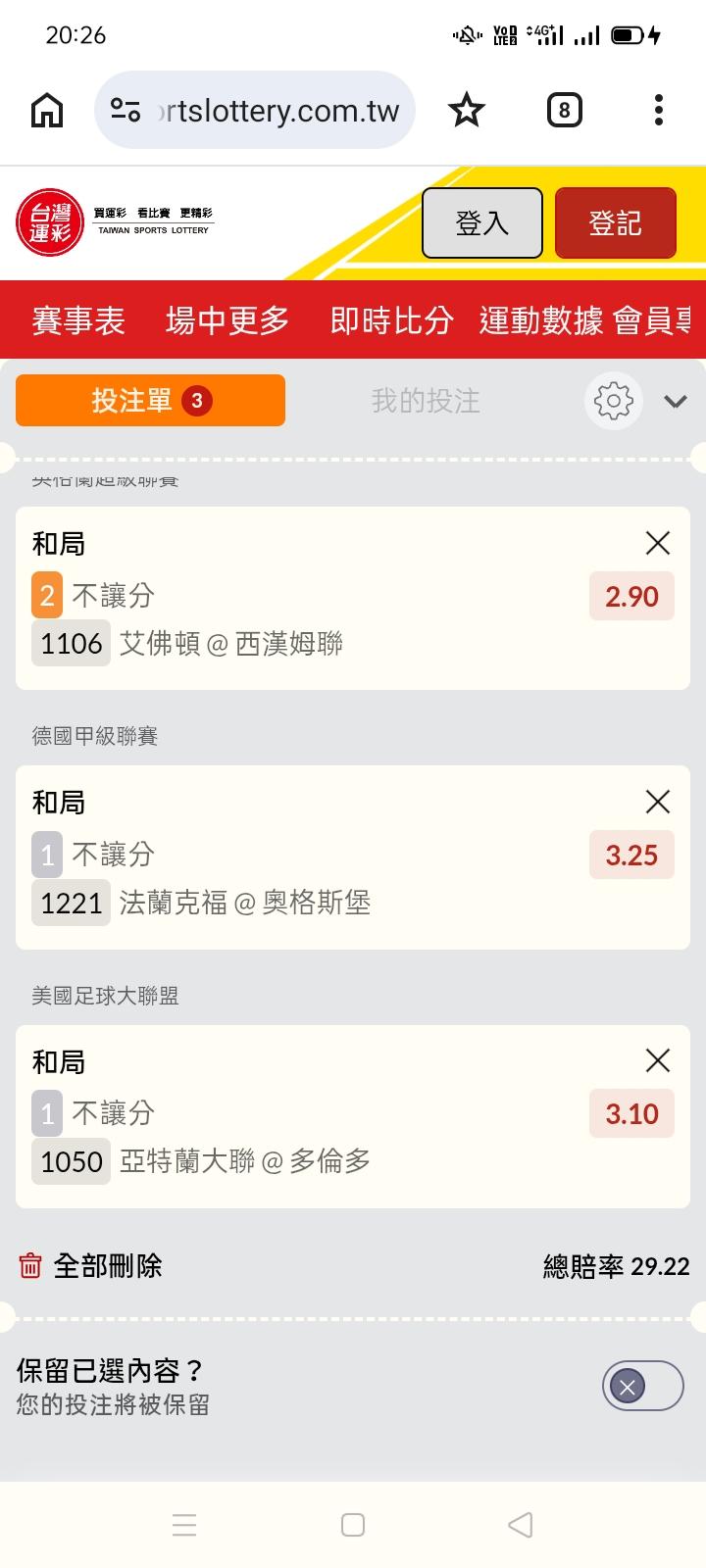Remove the 亞特蘭大聯 @ 多倫多 selection
The width and height of the screenshot is (706, 1568).
pos(658,1060)
